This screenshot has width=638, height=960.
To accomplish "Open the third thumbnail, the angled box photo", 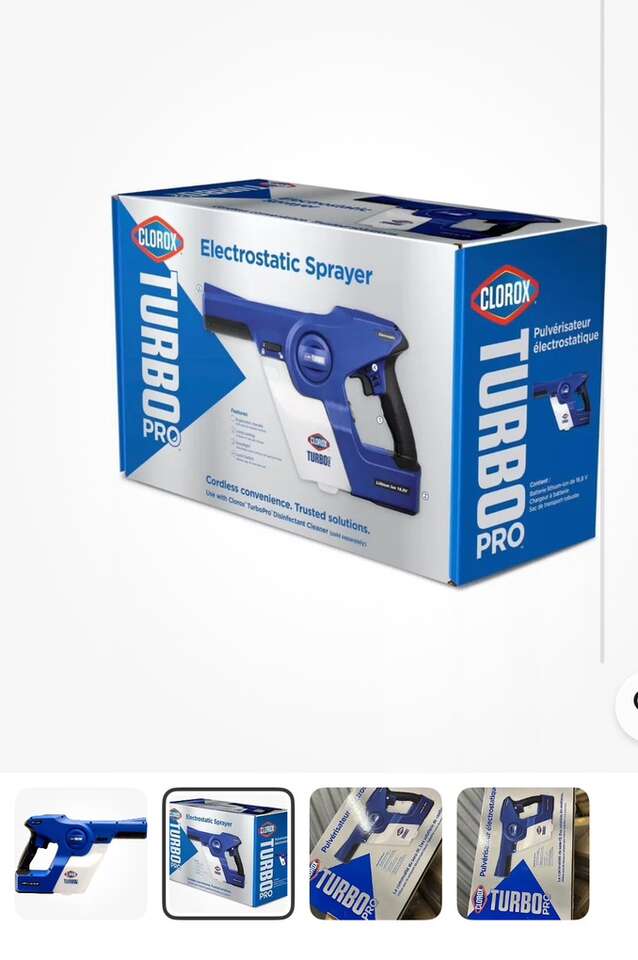I will pos(375,853).
